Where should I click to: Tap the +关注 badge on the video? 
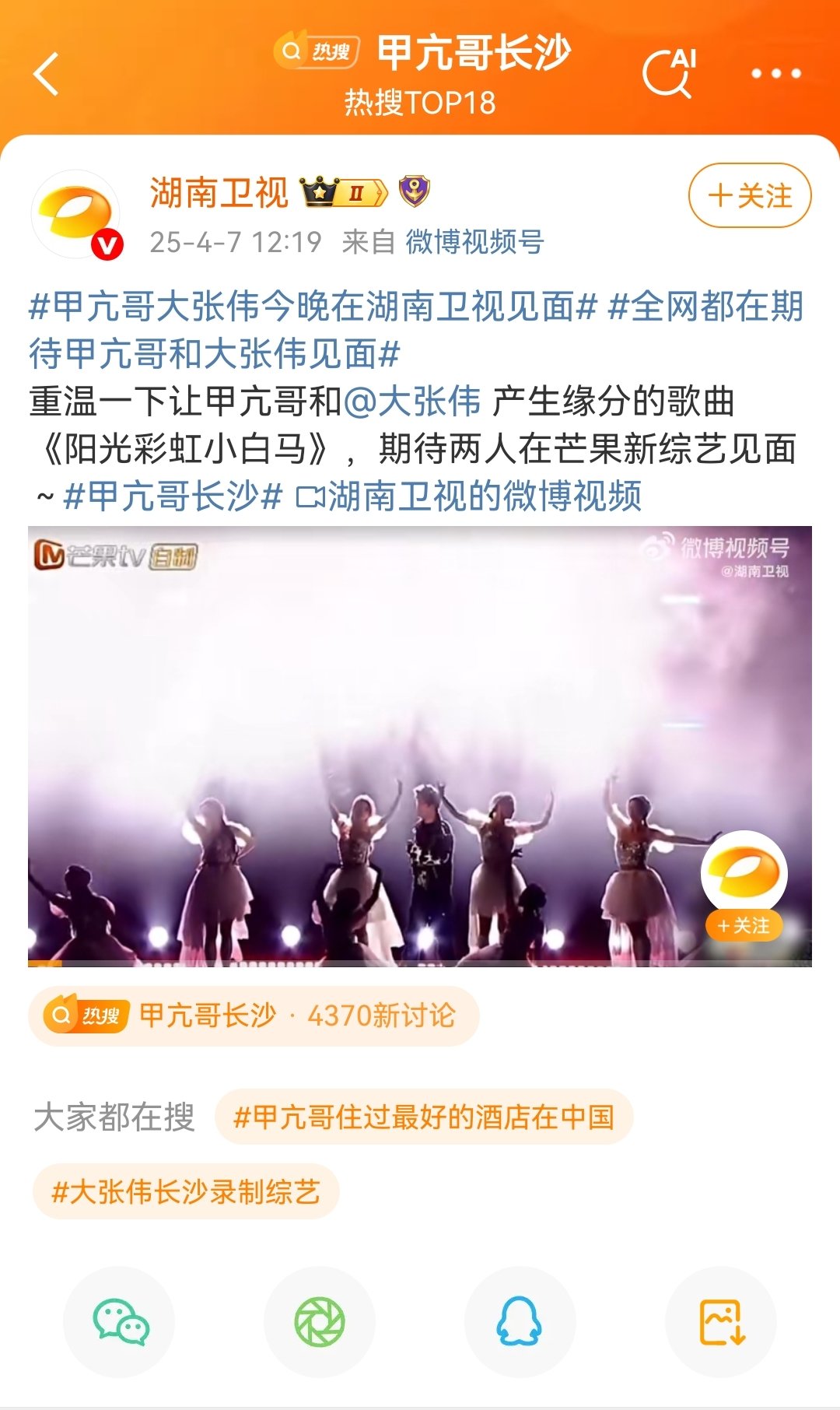744,926
